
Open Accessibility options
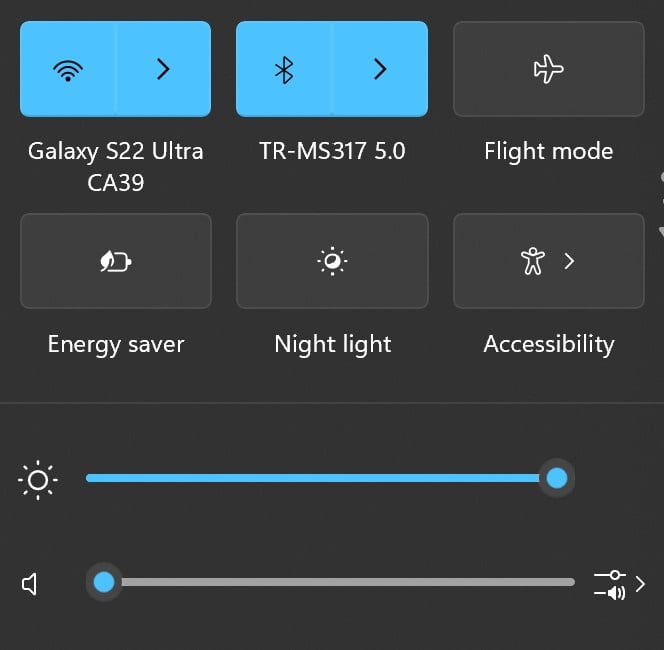(548, 261)
